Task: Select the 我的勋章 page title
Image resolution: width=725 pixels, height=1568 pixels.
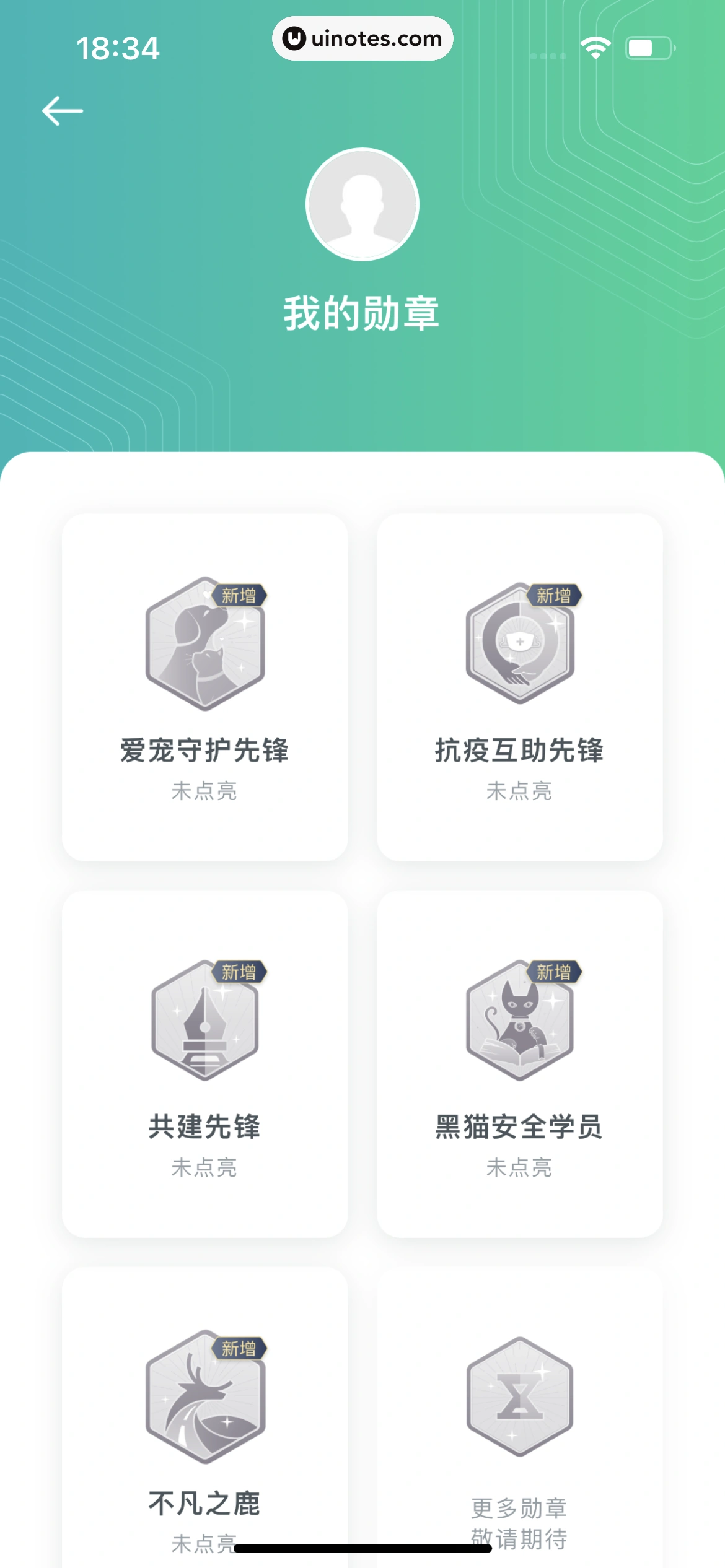Action: click(x=362, y=314)
